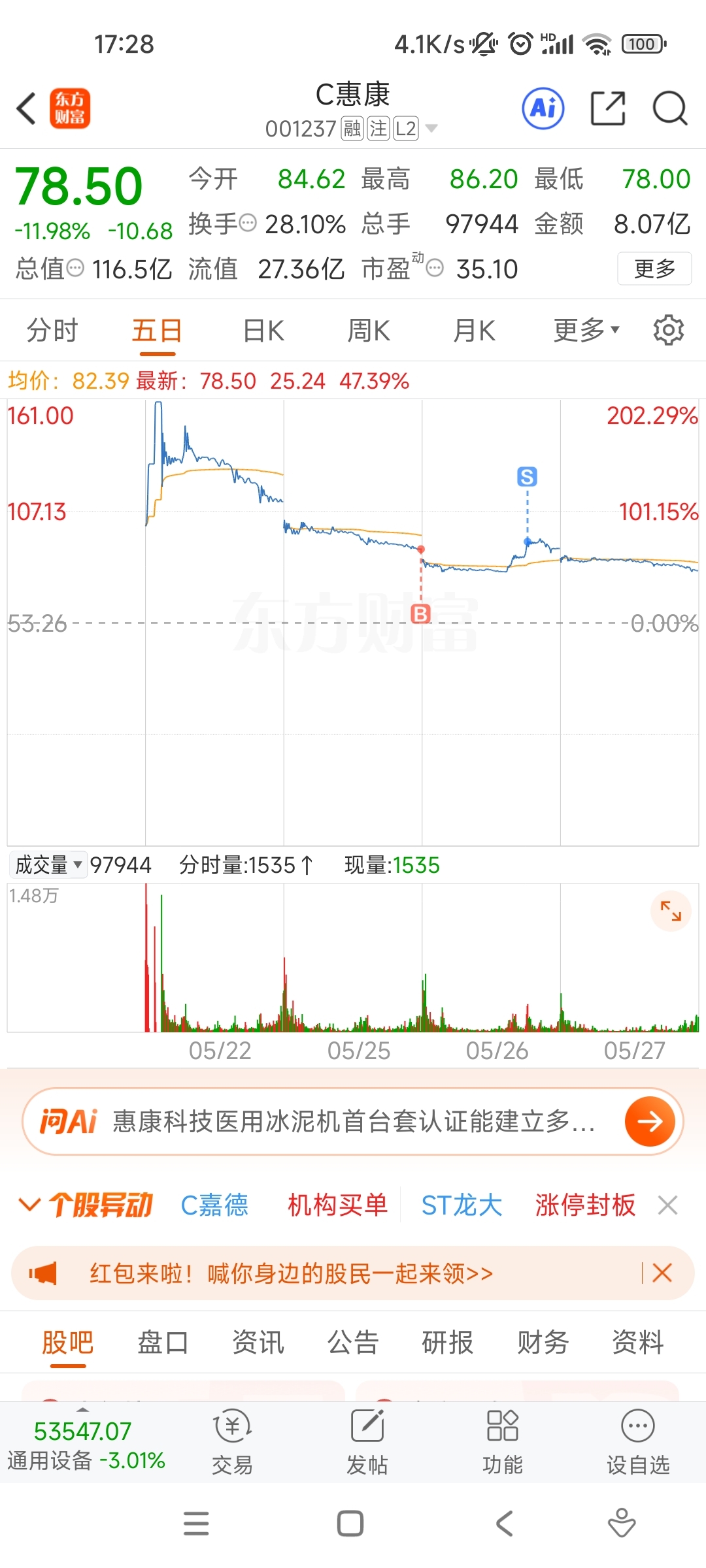Viewport: 706px width, 1568px height.
Task: Switch to 周K chart tab
Action: pyautogui.click(x=369, y=331)
